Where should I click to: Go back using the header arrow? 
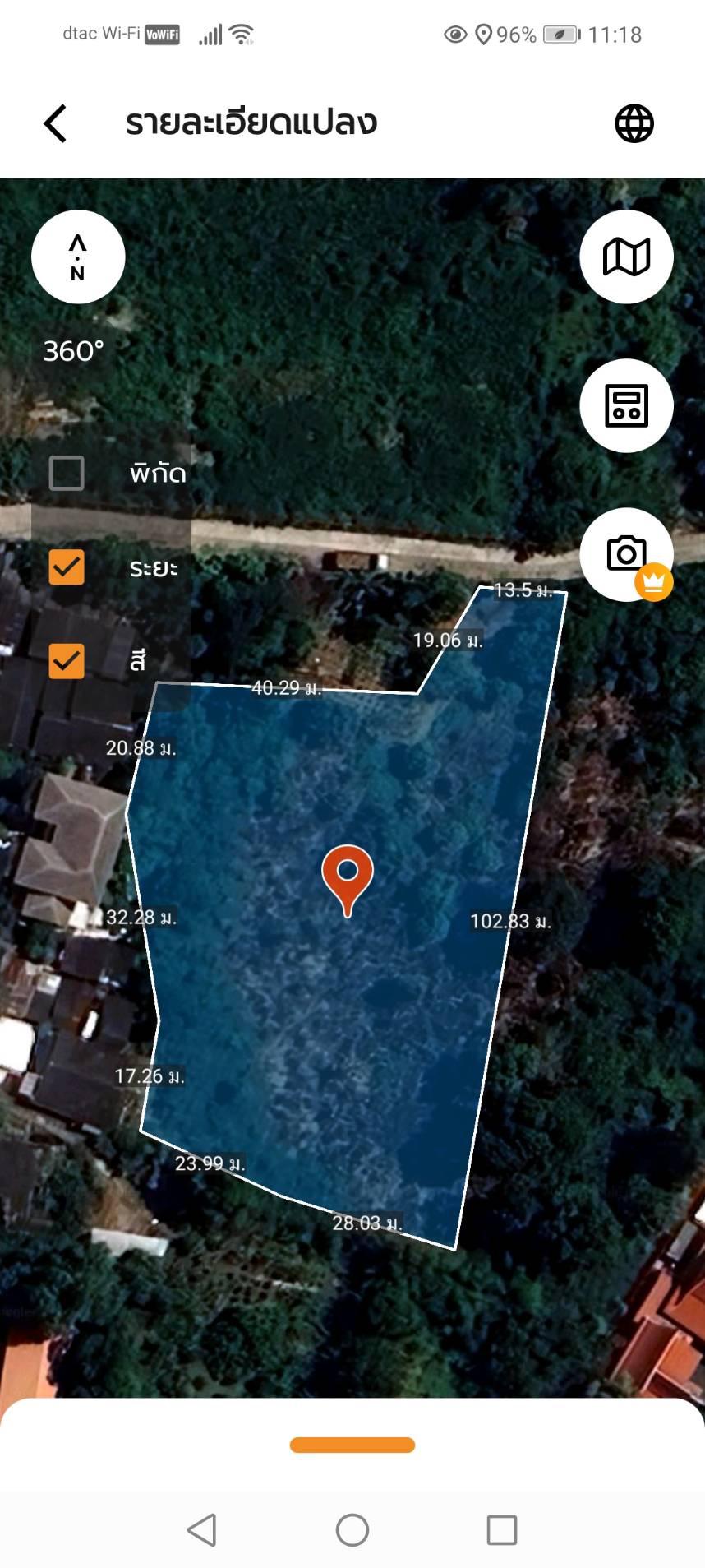[x=55, y=124]
